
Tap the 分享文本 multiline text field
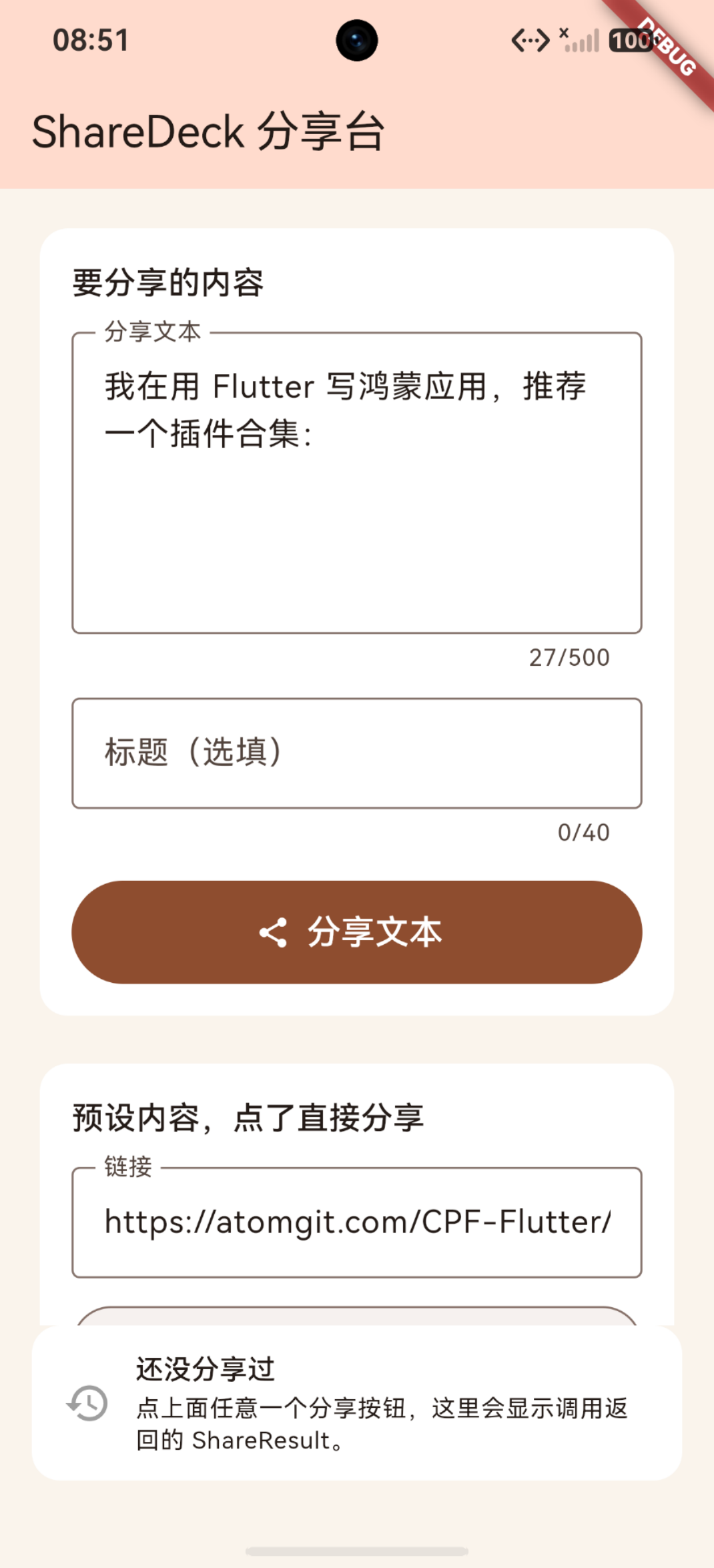(x=357, y=483)
